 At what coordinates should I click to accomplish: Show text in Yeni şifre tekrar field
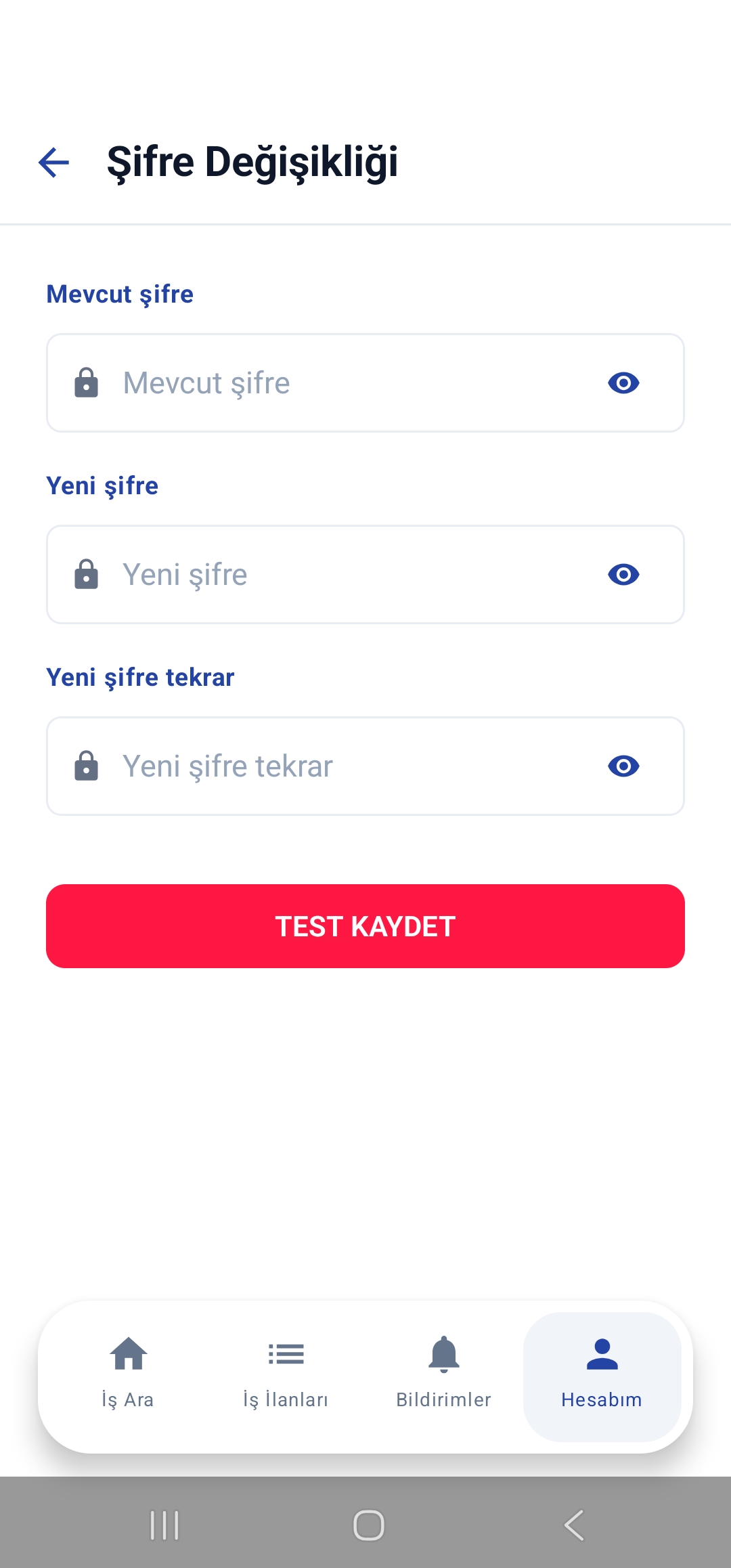pos(623,766)
